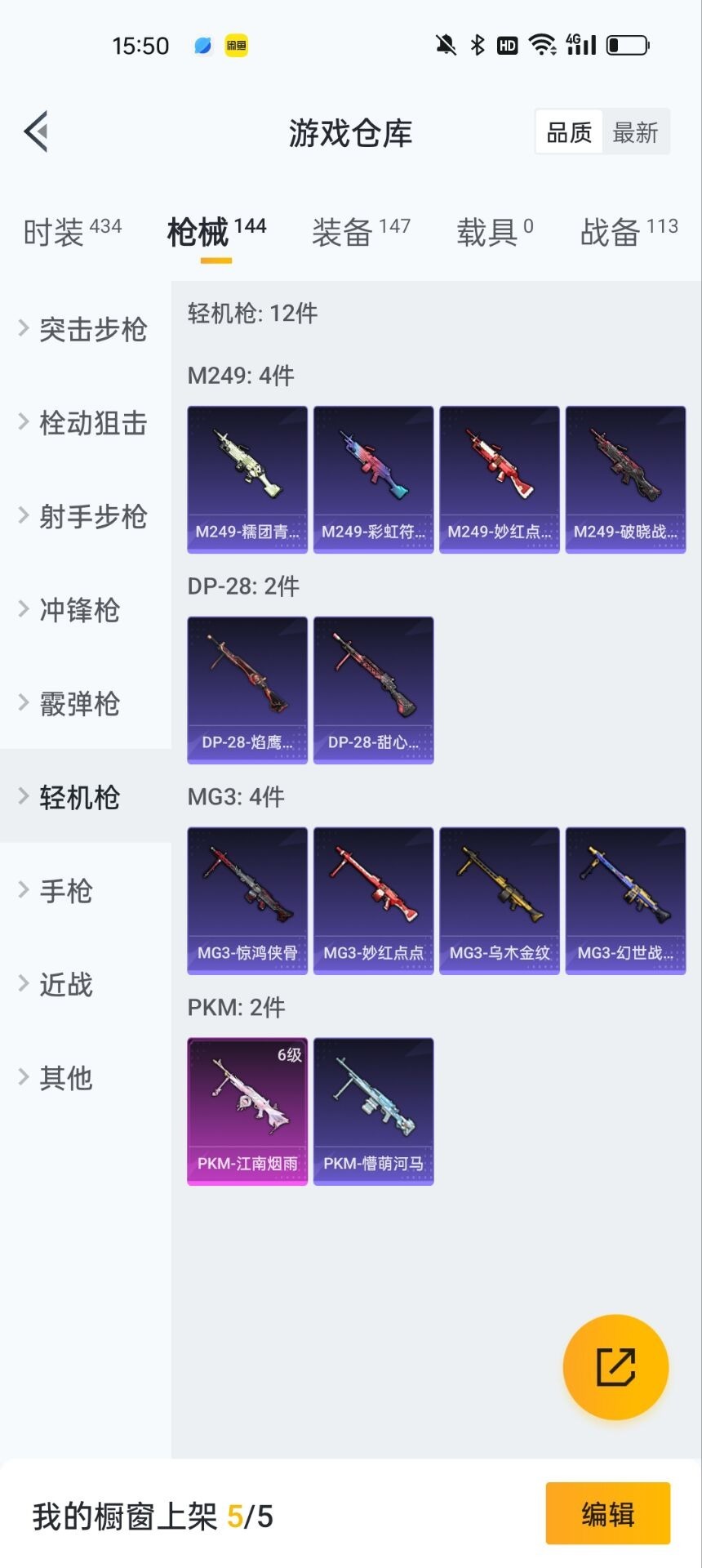Viewport: 702px width, 1568px height.
Task: Sort by 最新
Action: coord(635,132)
